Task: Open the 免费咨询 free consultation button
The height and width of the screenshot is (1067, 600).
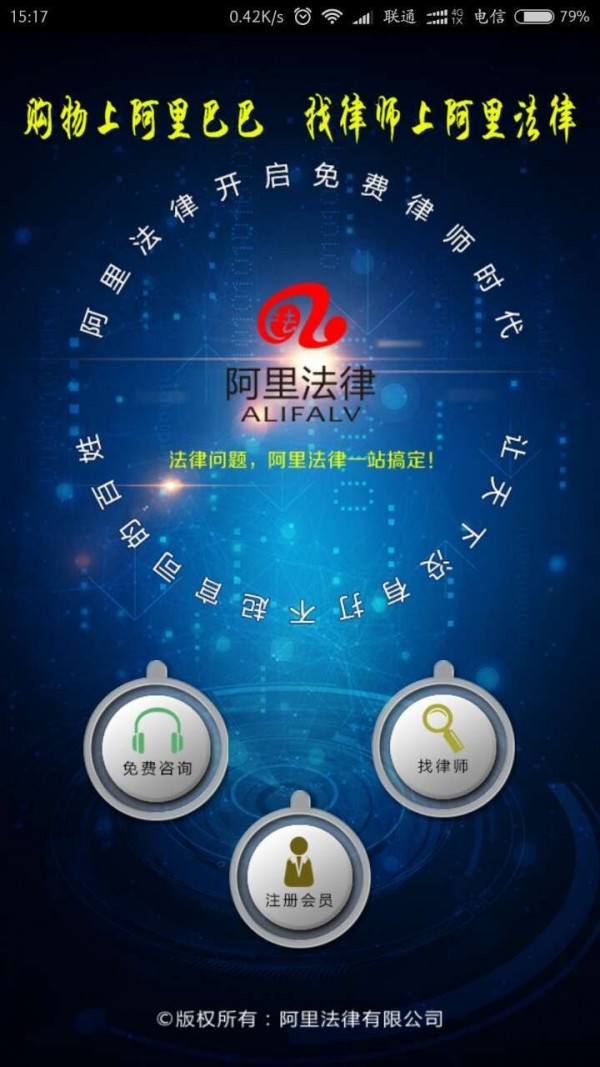Action: (x=156, y=747)
